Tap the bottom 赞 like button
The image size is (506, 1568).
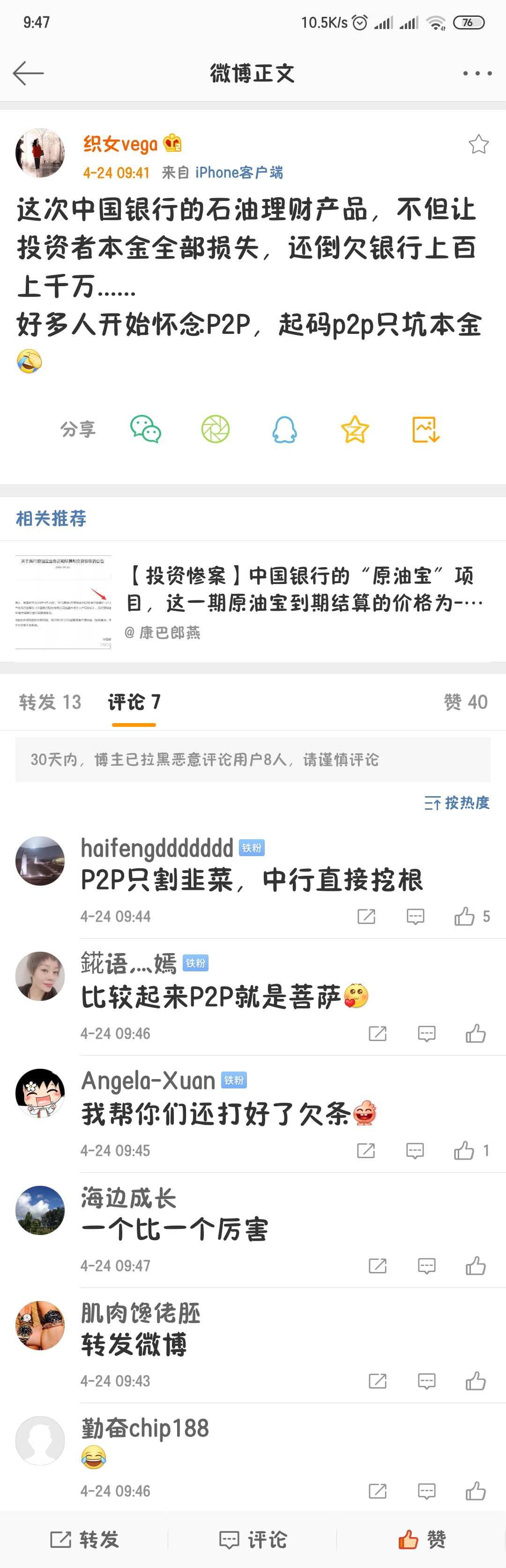(421, 1539)
